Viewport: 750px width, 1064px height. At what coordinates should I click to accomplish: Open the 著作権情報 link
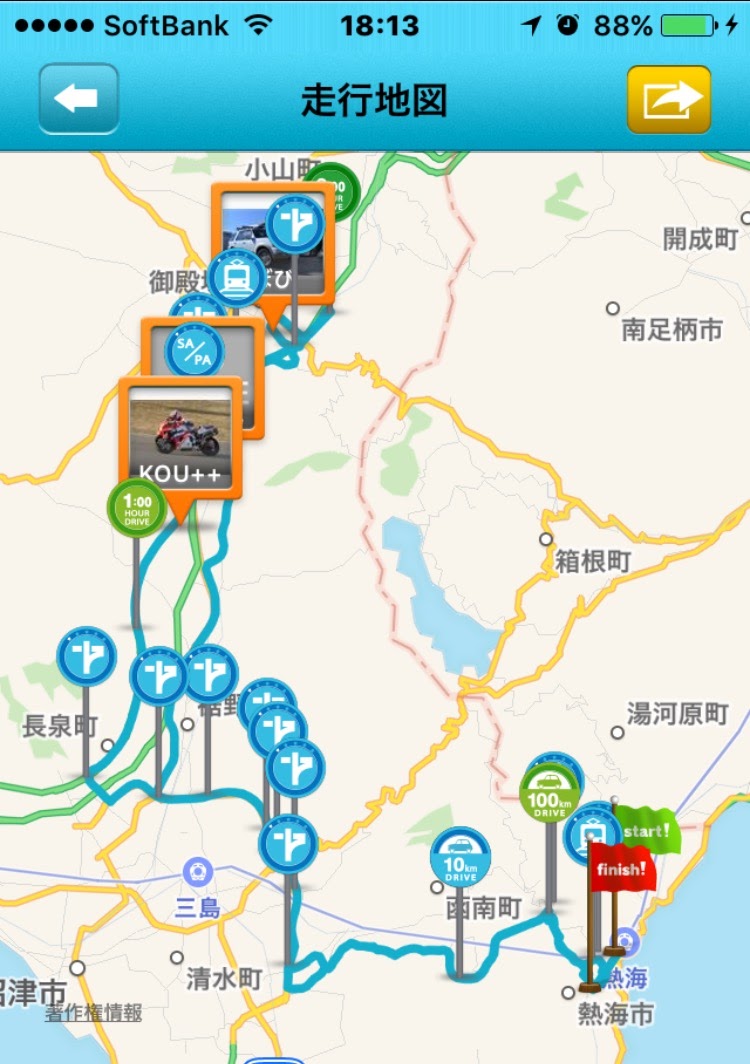click(x=93, y=1013)
